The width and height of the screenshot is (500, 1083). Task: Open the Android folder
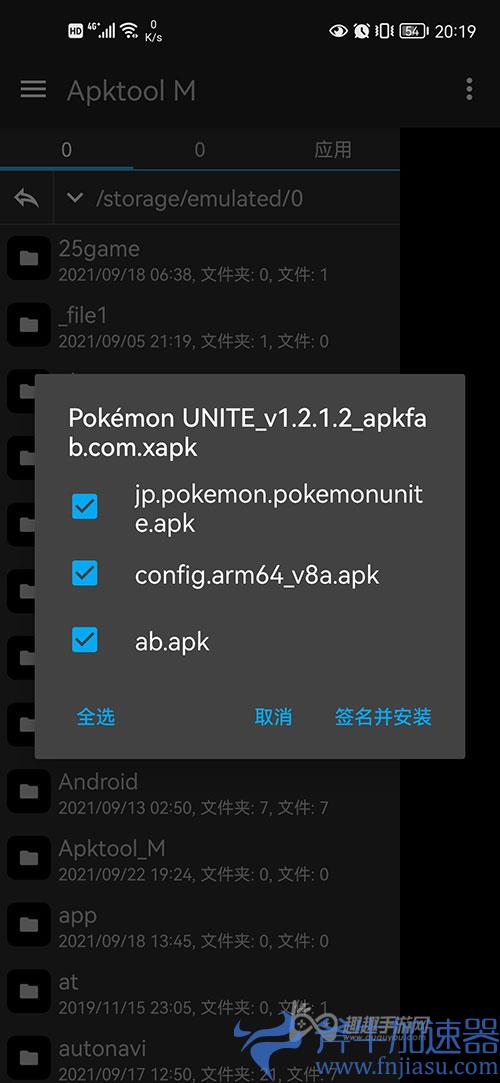click(x=200, y=792)
